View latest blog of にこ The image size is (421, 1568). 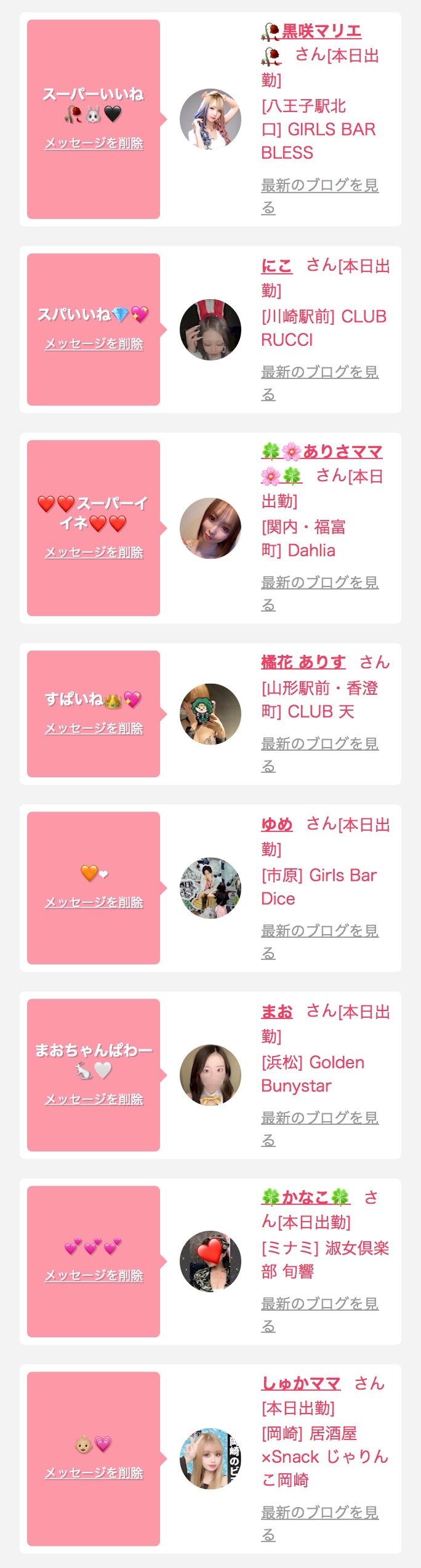(319, 373)
